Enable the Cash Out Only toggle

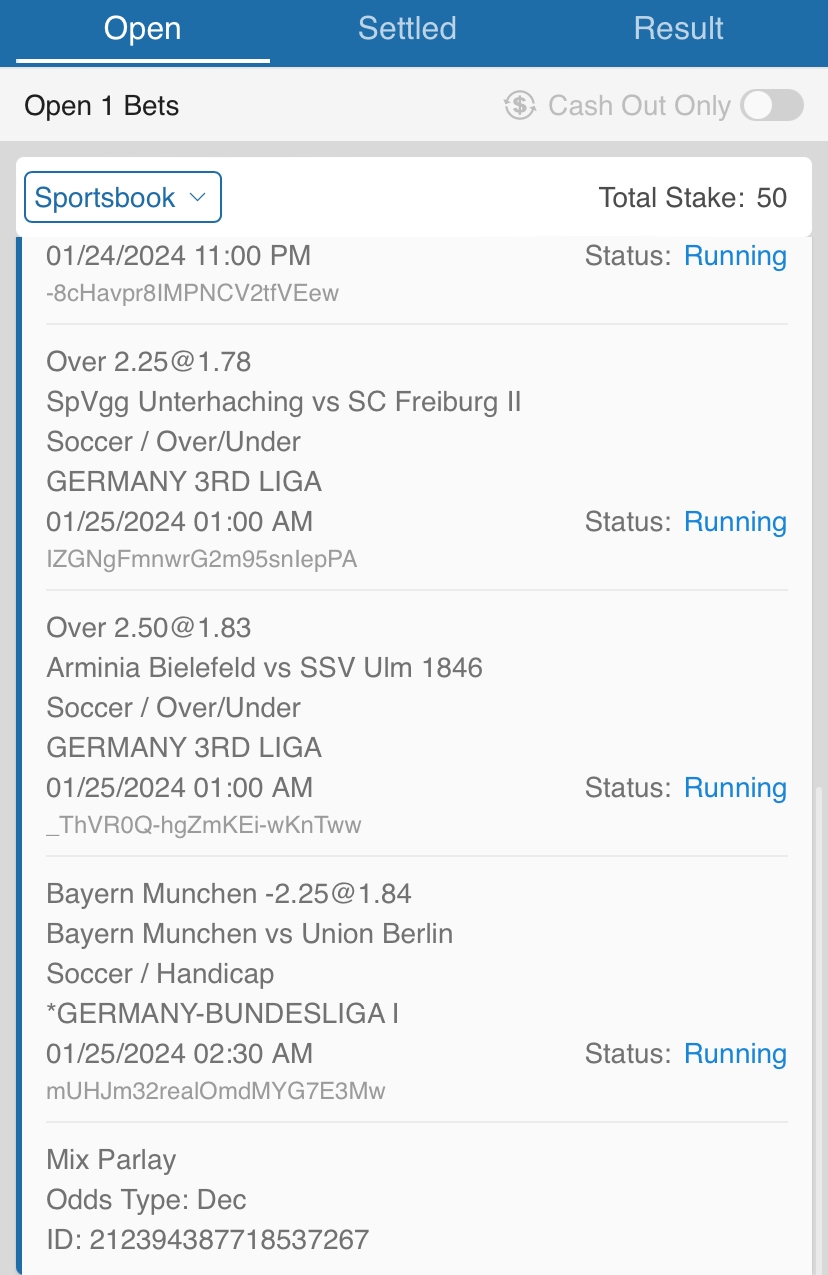(x=772, y=105)
